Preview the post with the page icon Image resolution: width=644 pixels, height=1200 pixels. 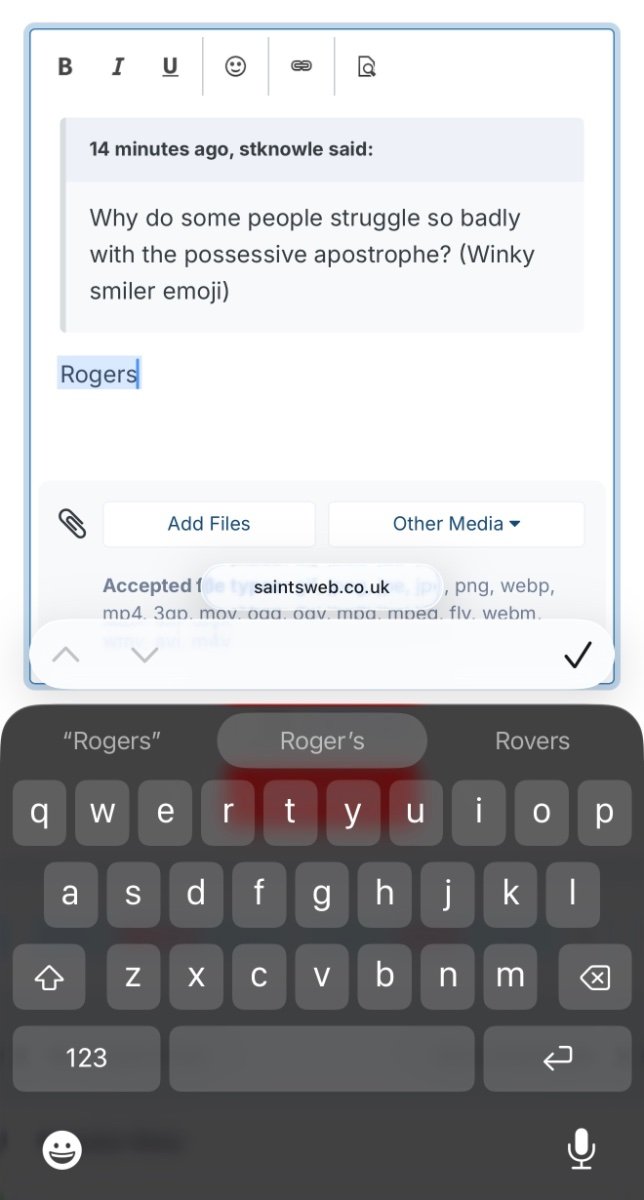366,67
